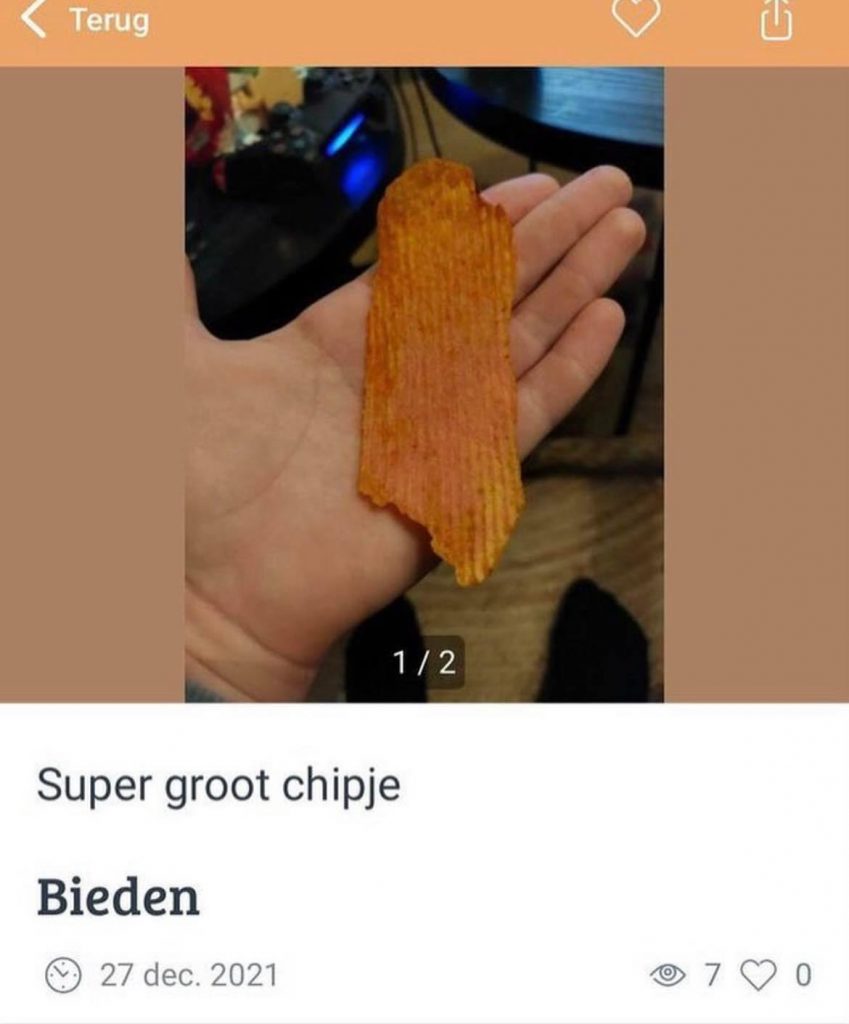Go back using the Terug button
The height and width of the screenshot is (1024, 849).
(88, 21)
